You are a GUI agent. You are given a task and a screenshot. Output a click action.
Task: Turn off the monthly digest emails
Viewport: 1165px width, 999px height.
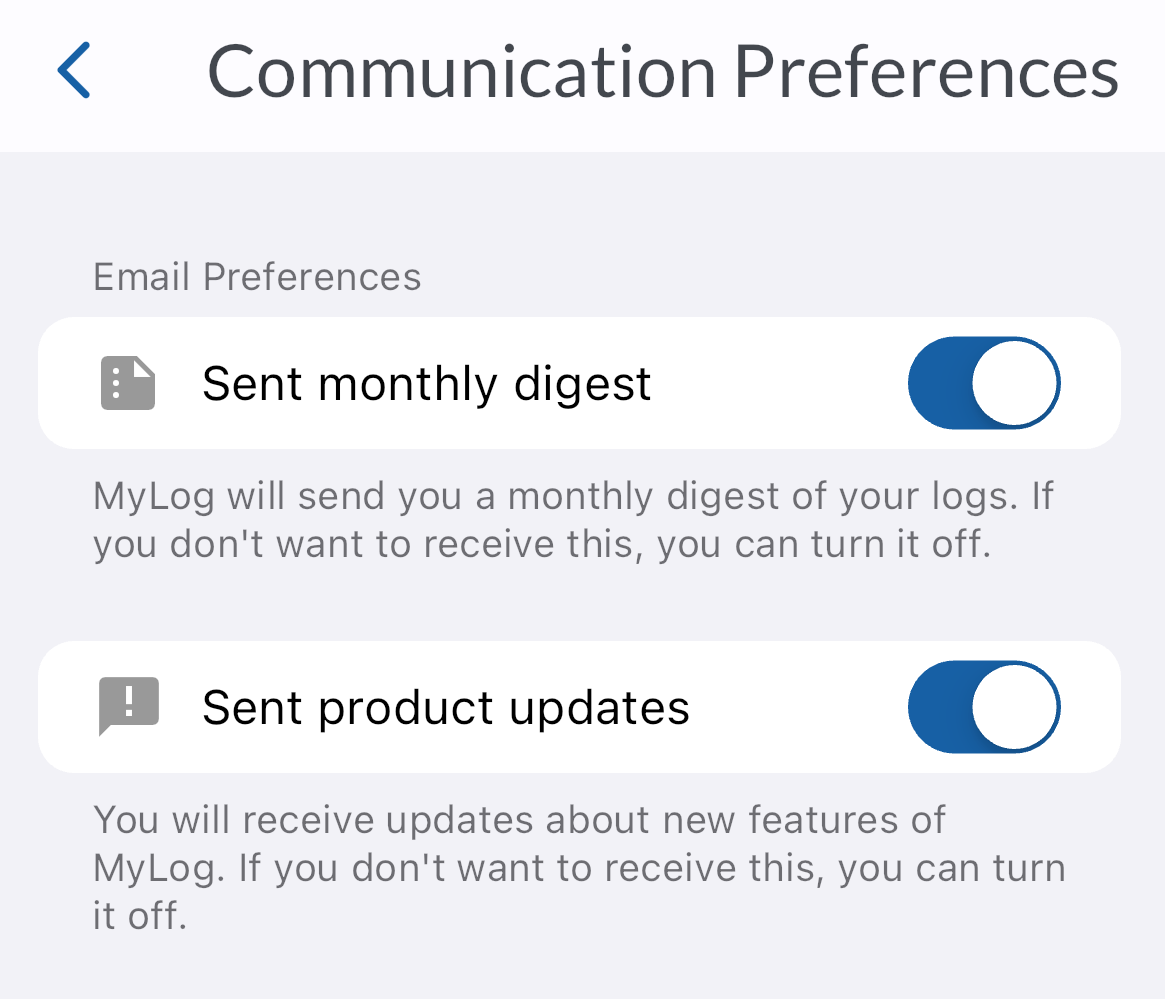(983, 383)
